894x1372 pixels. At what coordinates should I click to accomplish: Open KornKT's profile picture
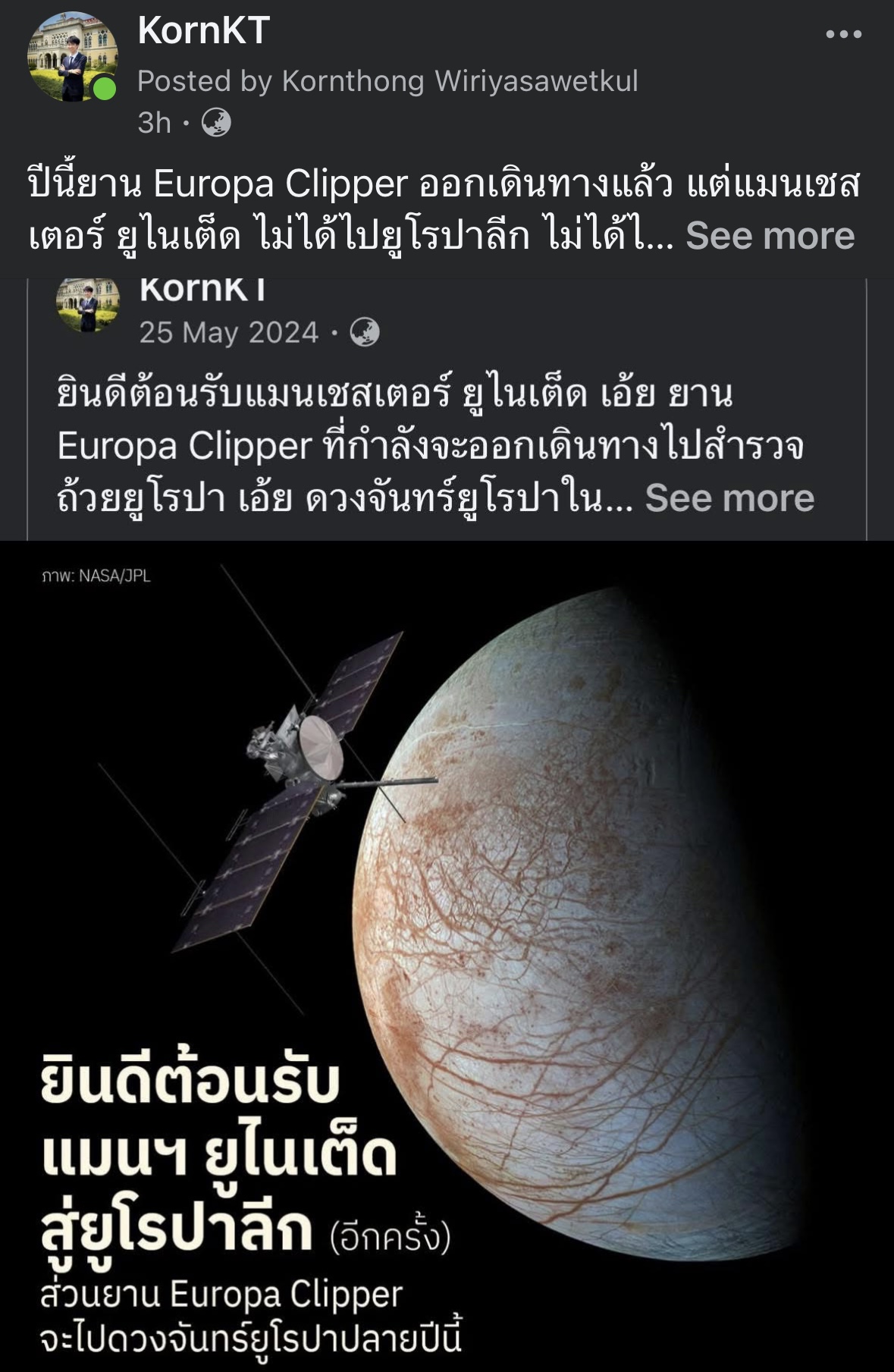tap(72, 57)
